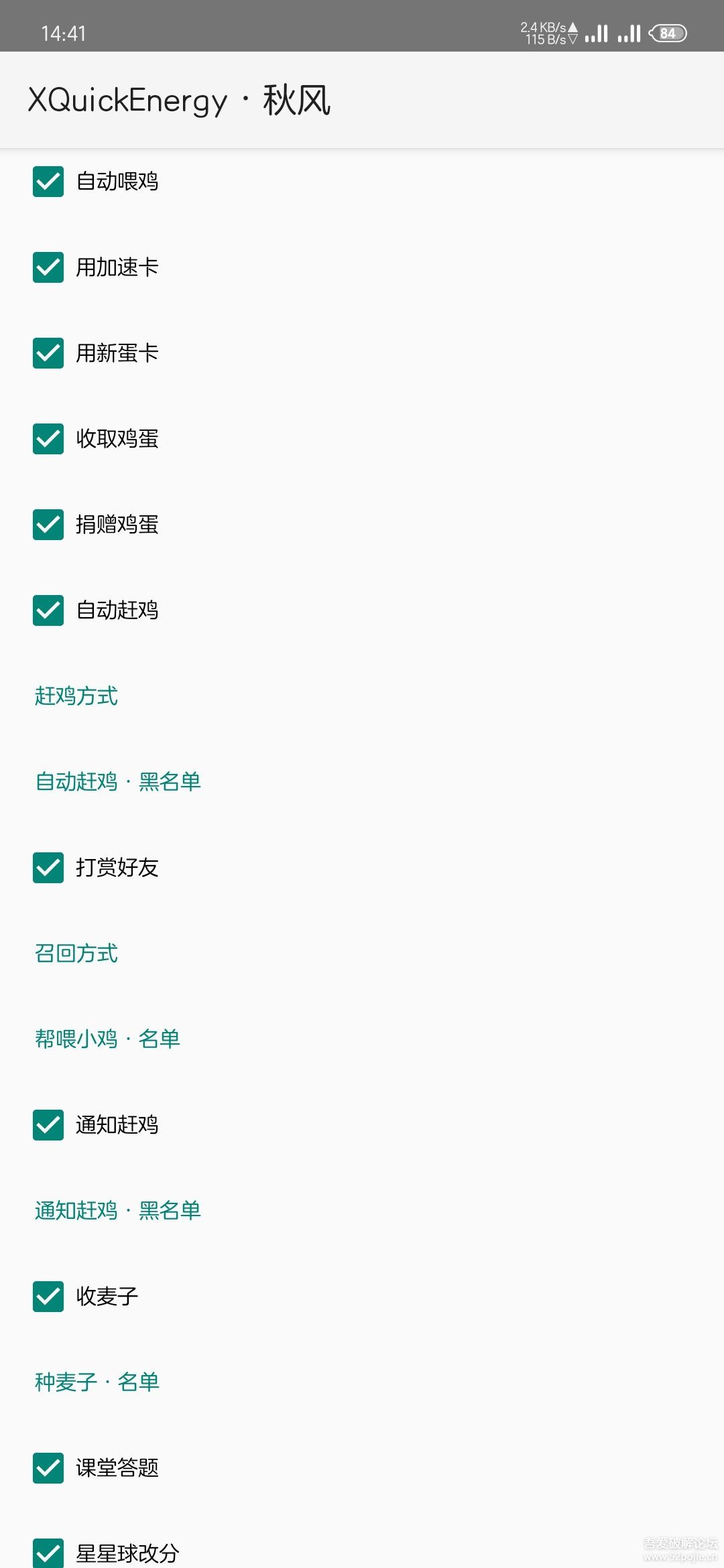Uncheck 星星球改分
The width and height of the screenshot is (724, 1568).
(48, 1553)
